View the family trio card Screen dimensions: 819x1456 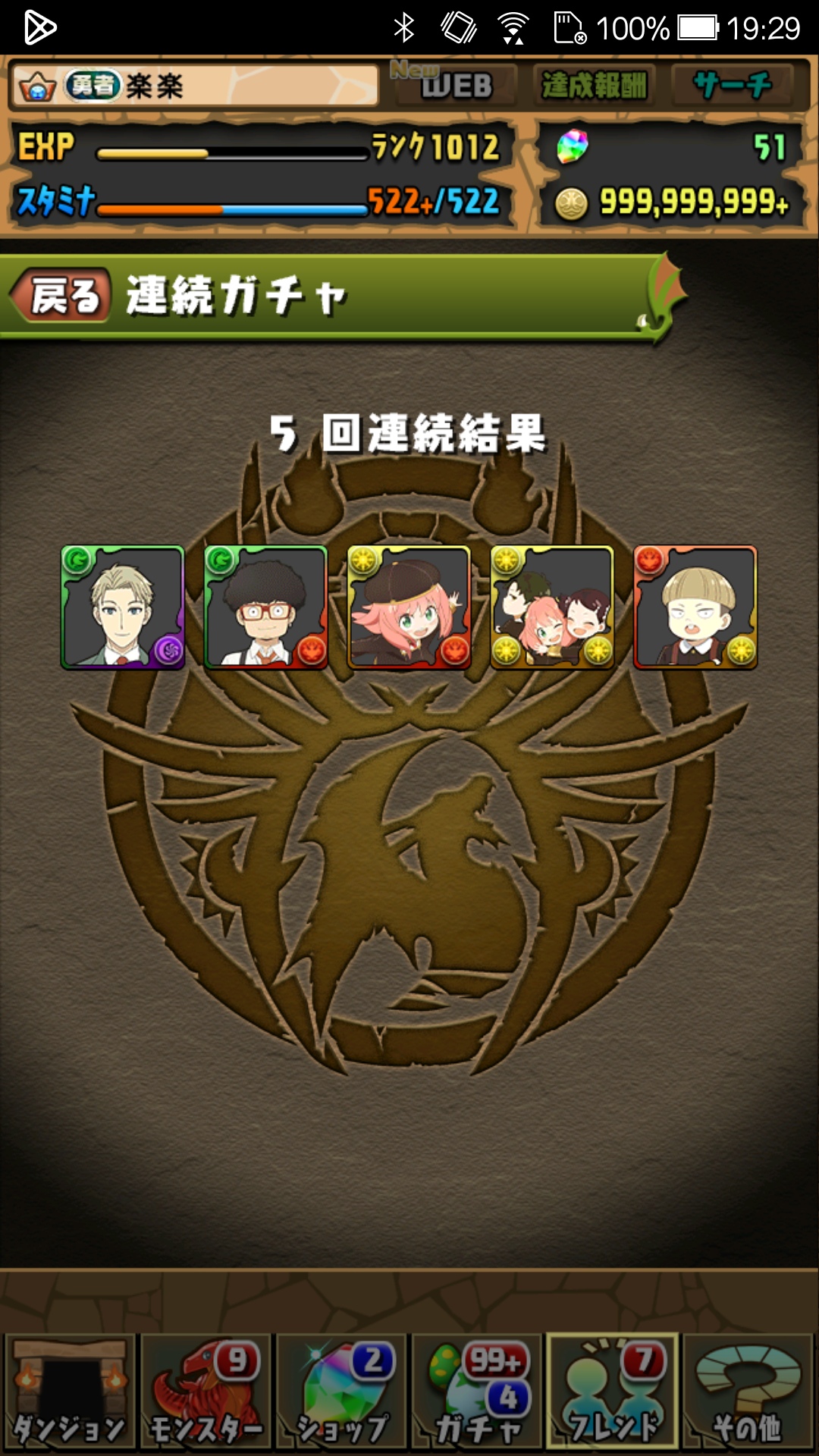552,607
